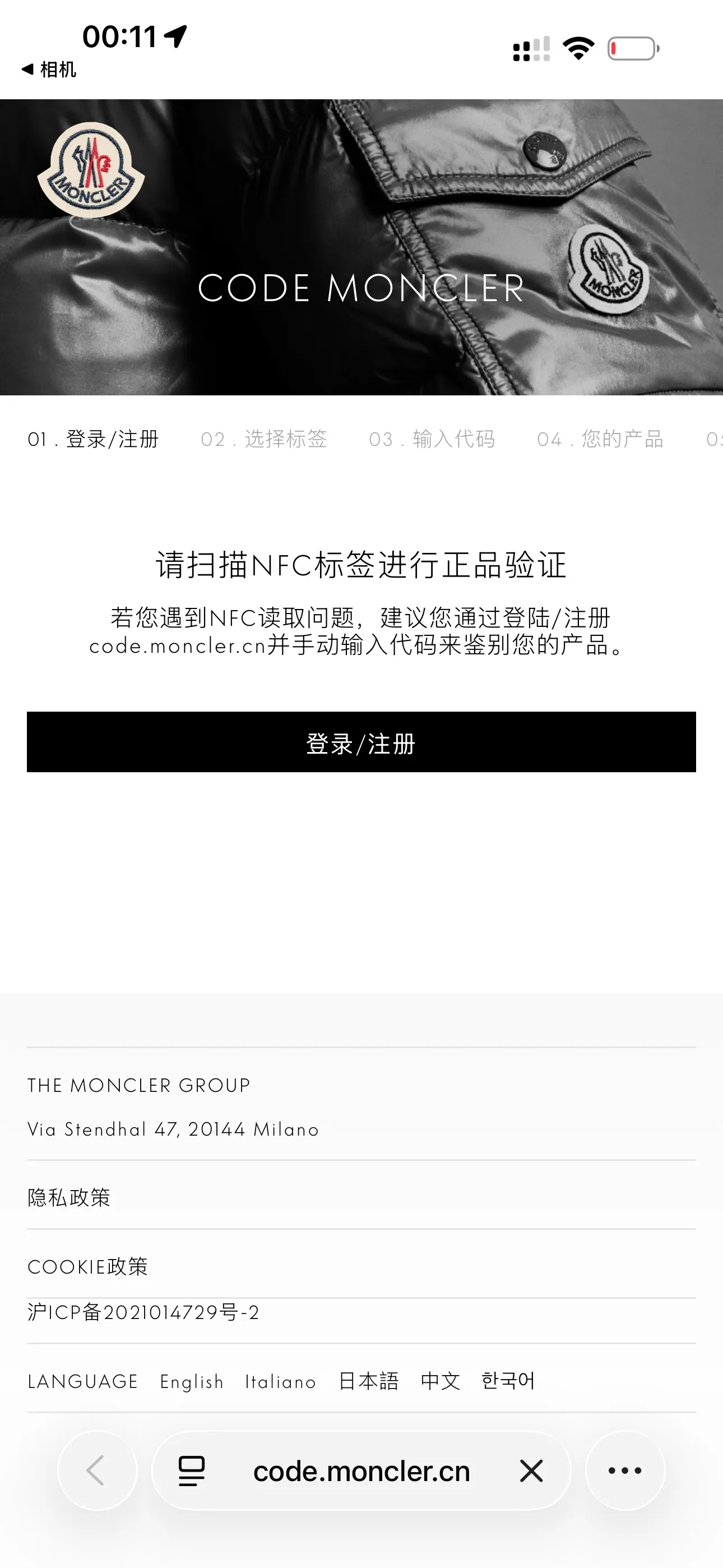Go back with the browser back arrow
Screen dimensions: 723x1568
pos(98,1470)
